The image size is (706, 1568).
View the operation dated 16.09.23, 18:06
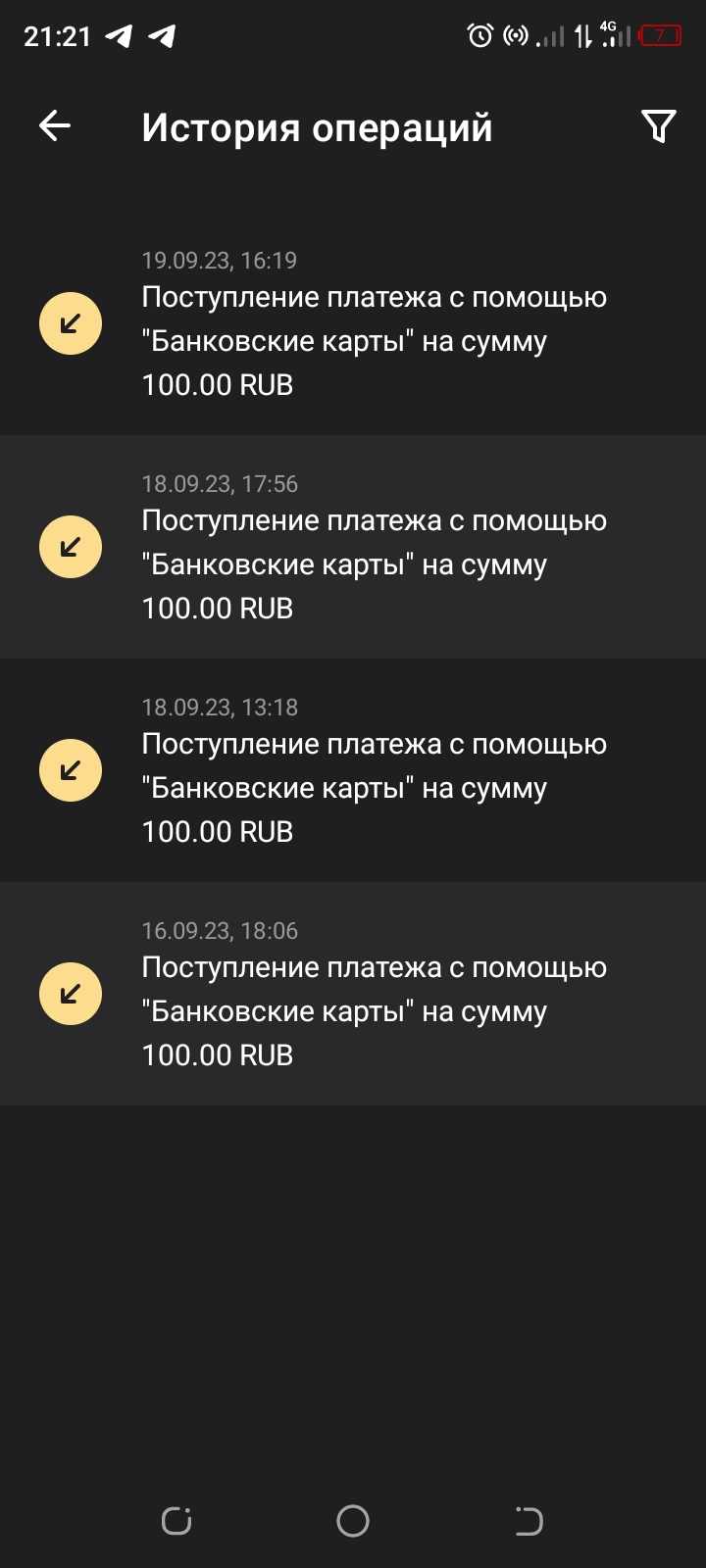coord(353,994)
